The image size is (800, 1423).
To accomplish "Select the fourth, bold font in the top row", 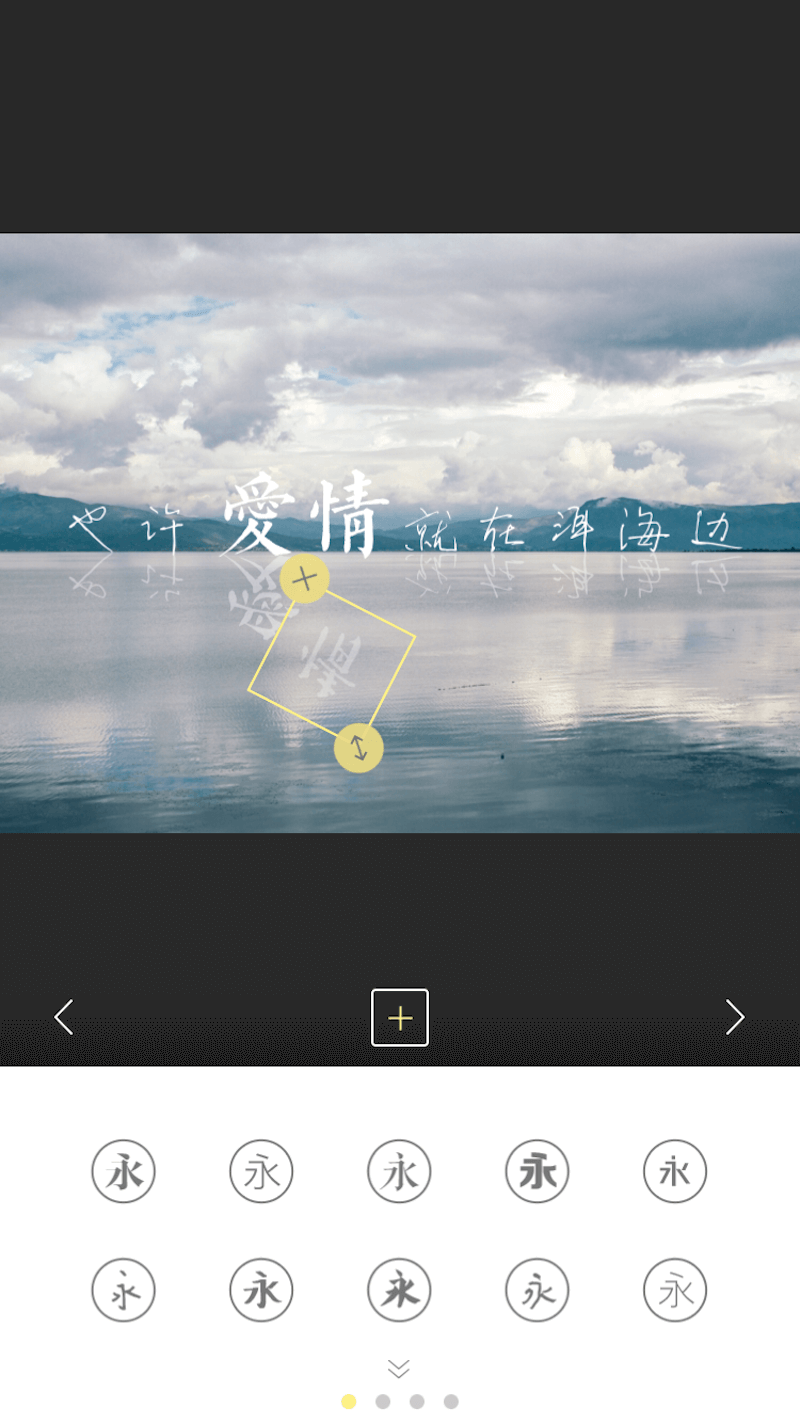I will tap(537, 1171).
